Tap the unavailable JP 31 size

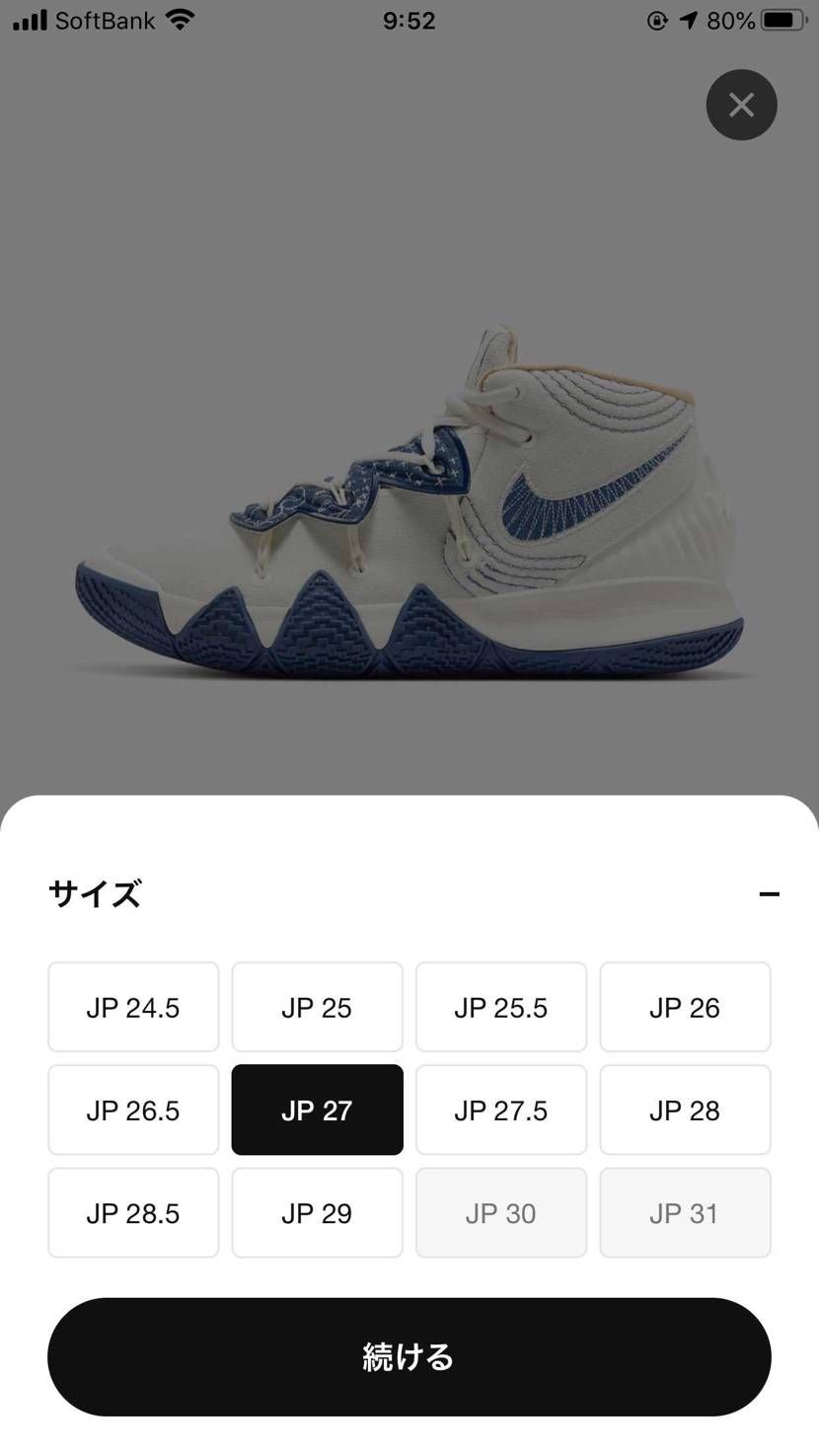click(685, 1212)
